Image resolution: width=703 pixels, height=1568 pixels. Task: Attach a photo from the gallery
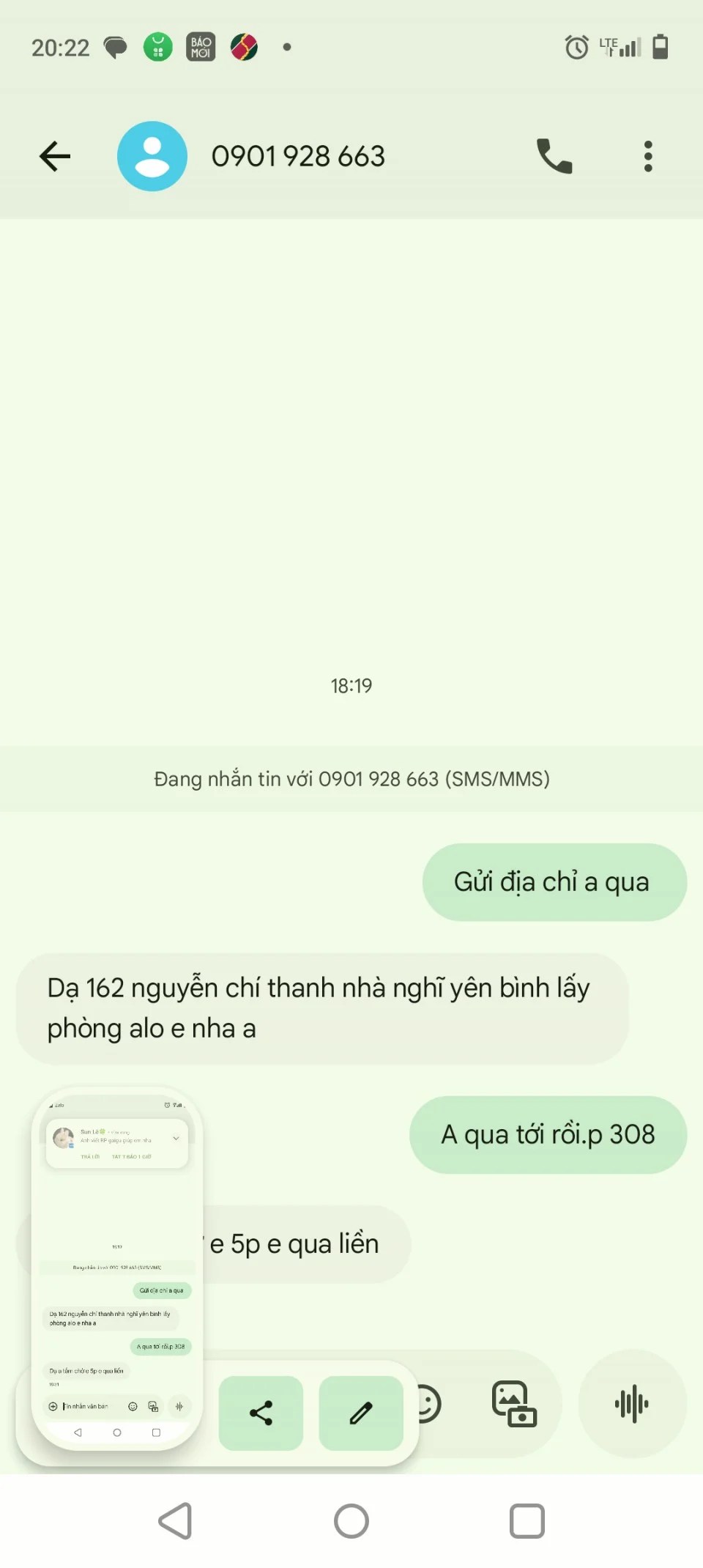click(x=514, y=1404)
